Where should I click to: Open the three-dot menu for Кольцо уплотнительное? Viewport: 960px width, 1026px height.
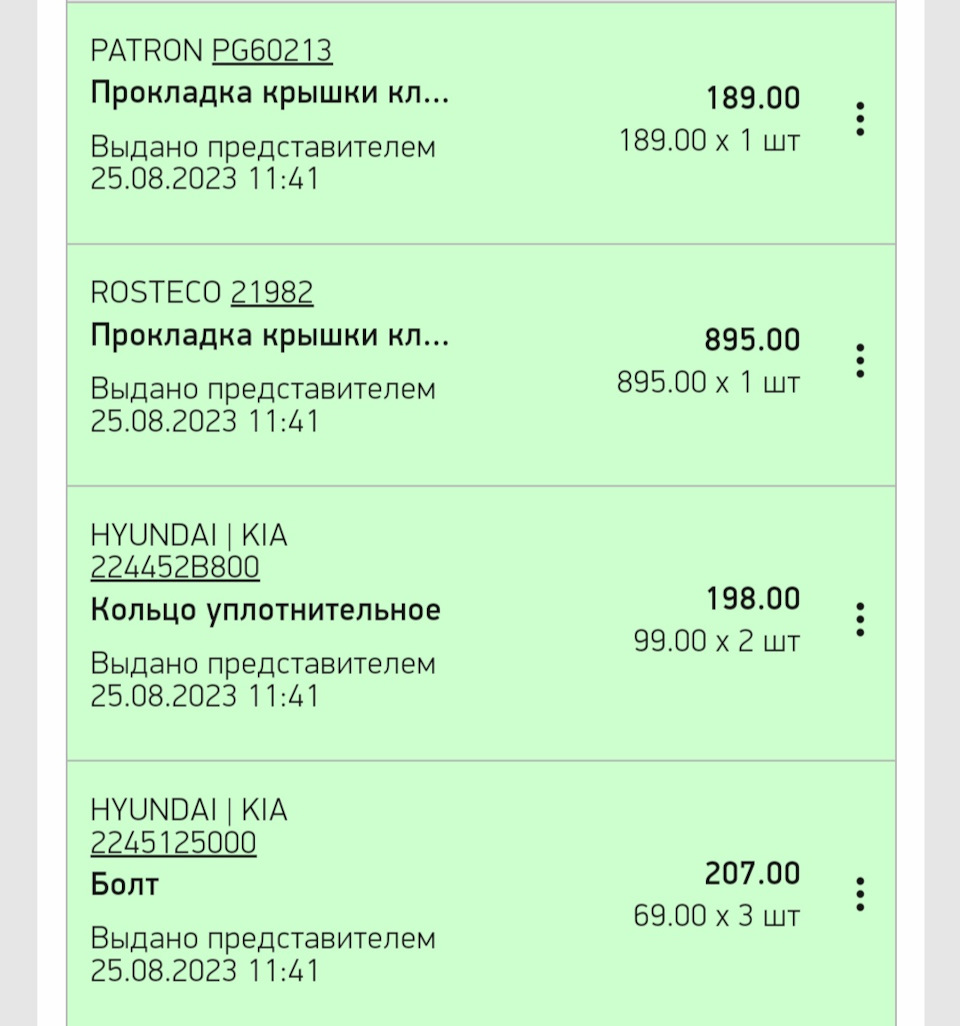[x=858, y=618]
